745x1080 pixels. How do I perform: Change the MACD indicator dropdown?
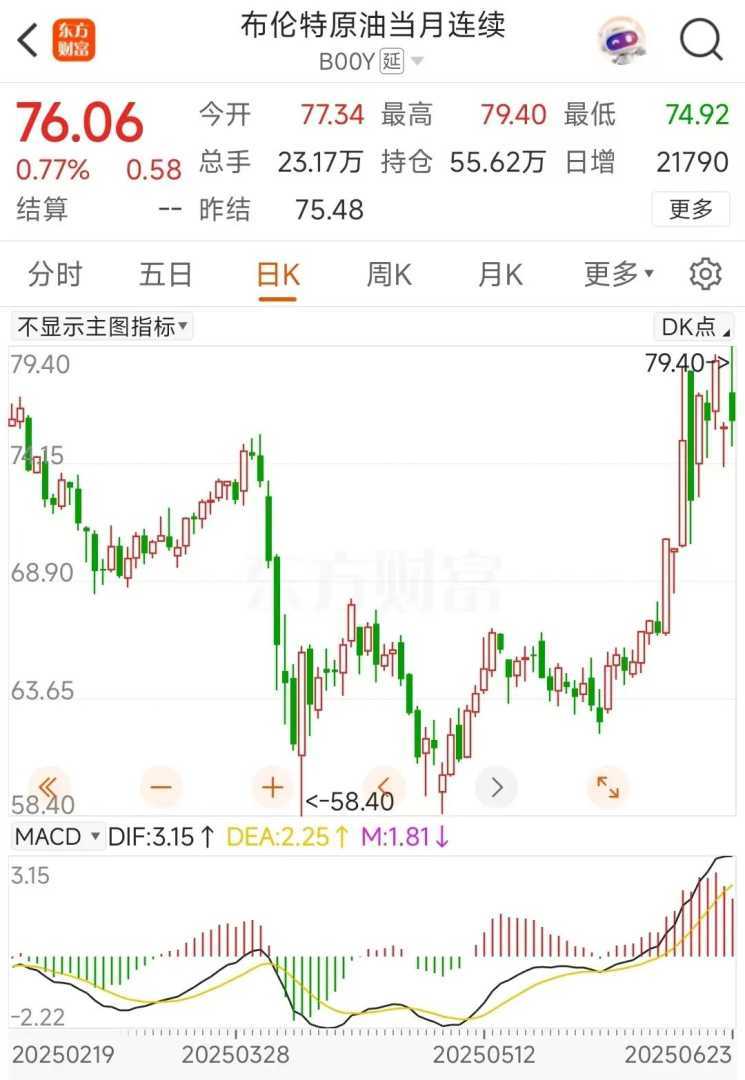click(x=57, y=836)
